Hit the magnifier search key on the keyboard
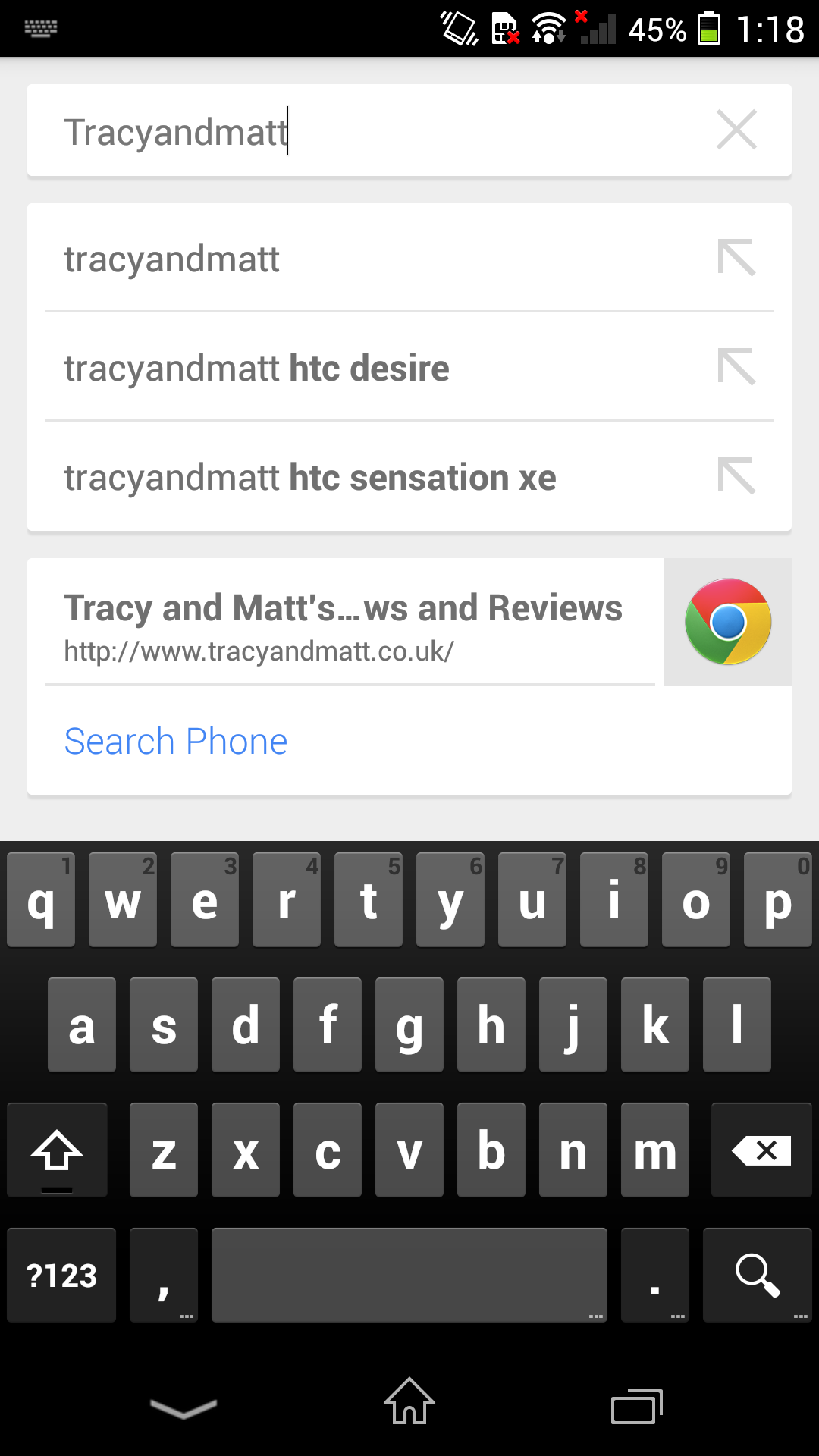 tap(758, 1275)
